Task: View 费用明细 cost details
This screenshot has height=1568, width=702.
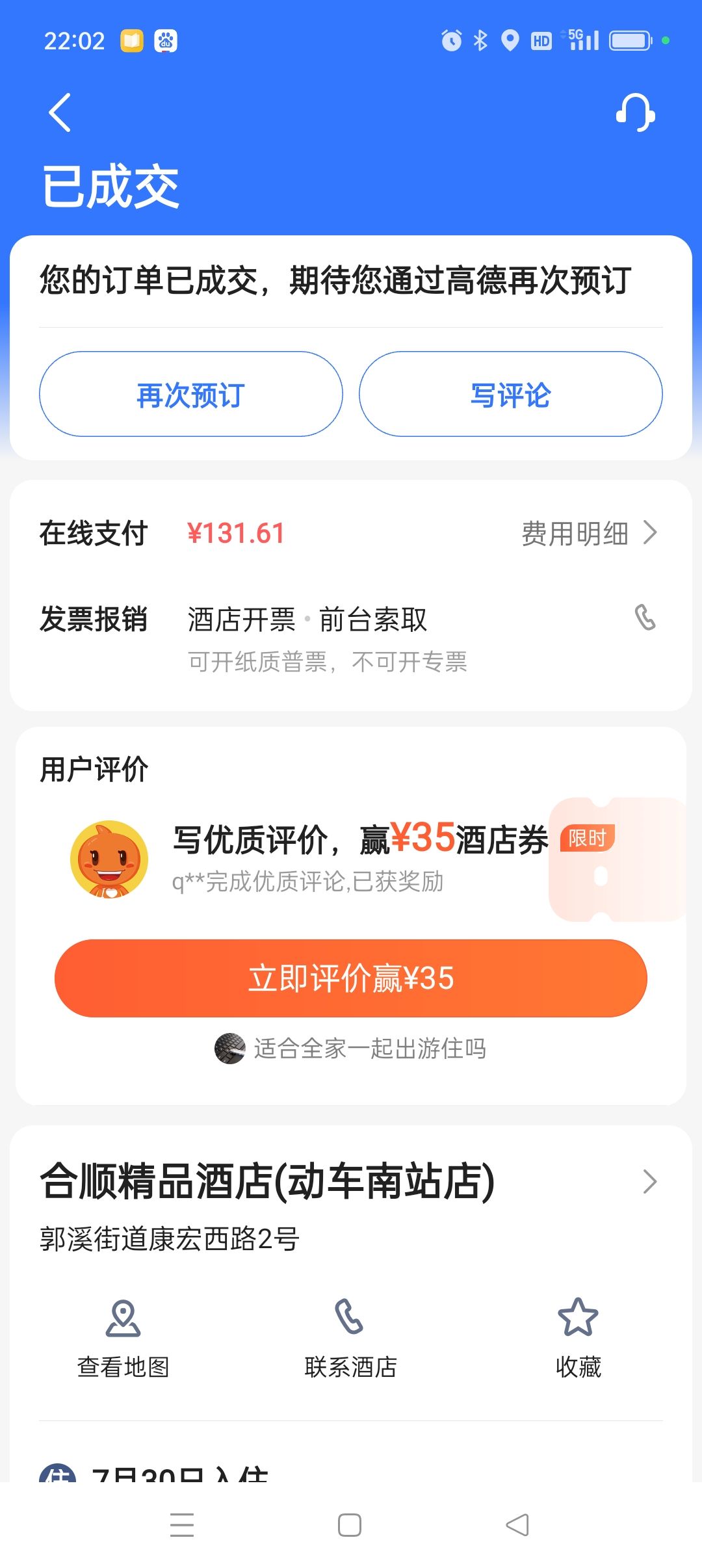Action: tap(588, 533)
